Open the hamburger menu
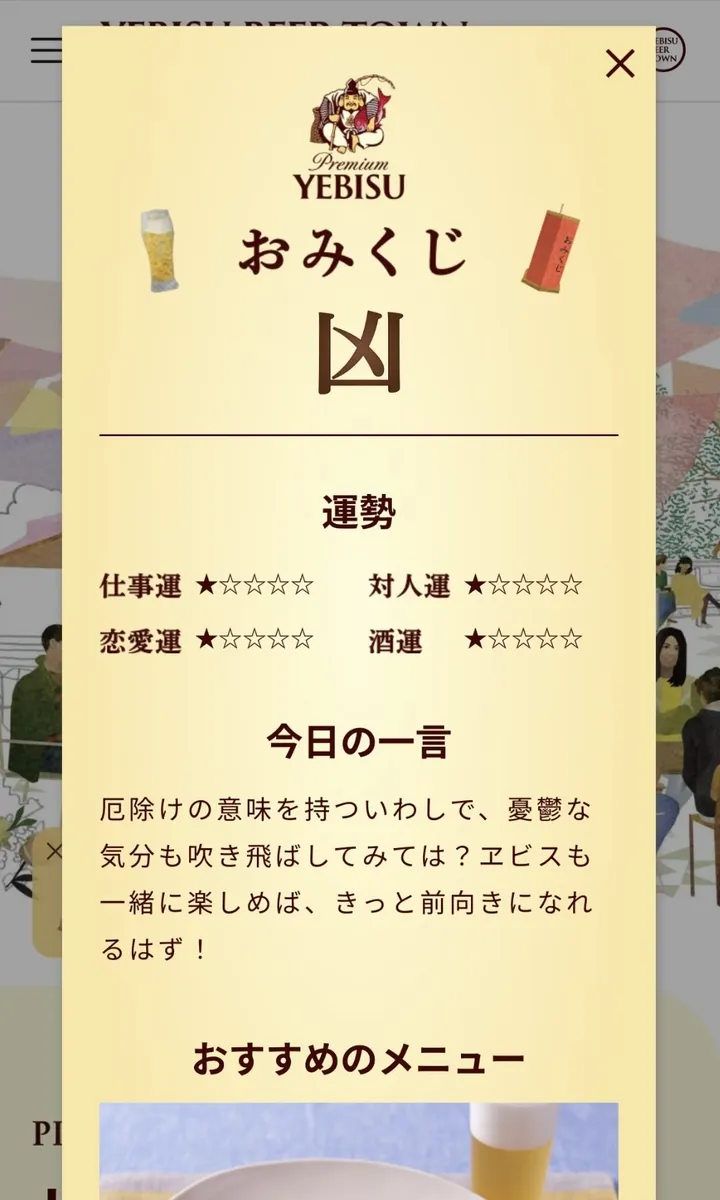 tap(45, 51)
